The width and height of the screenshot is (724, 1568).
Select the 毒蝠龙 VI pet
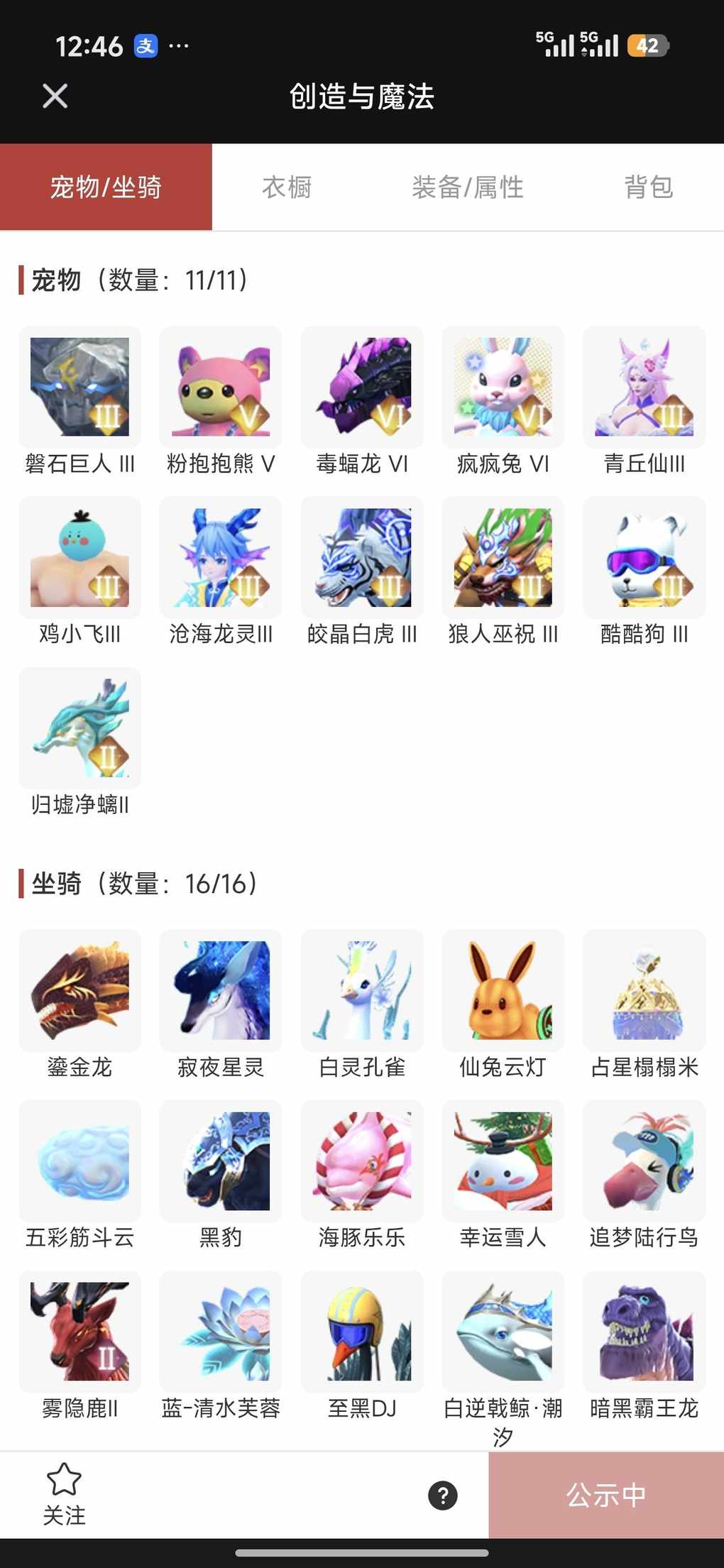pos(362,387)
